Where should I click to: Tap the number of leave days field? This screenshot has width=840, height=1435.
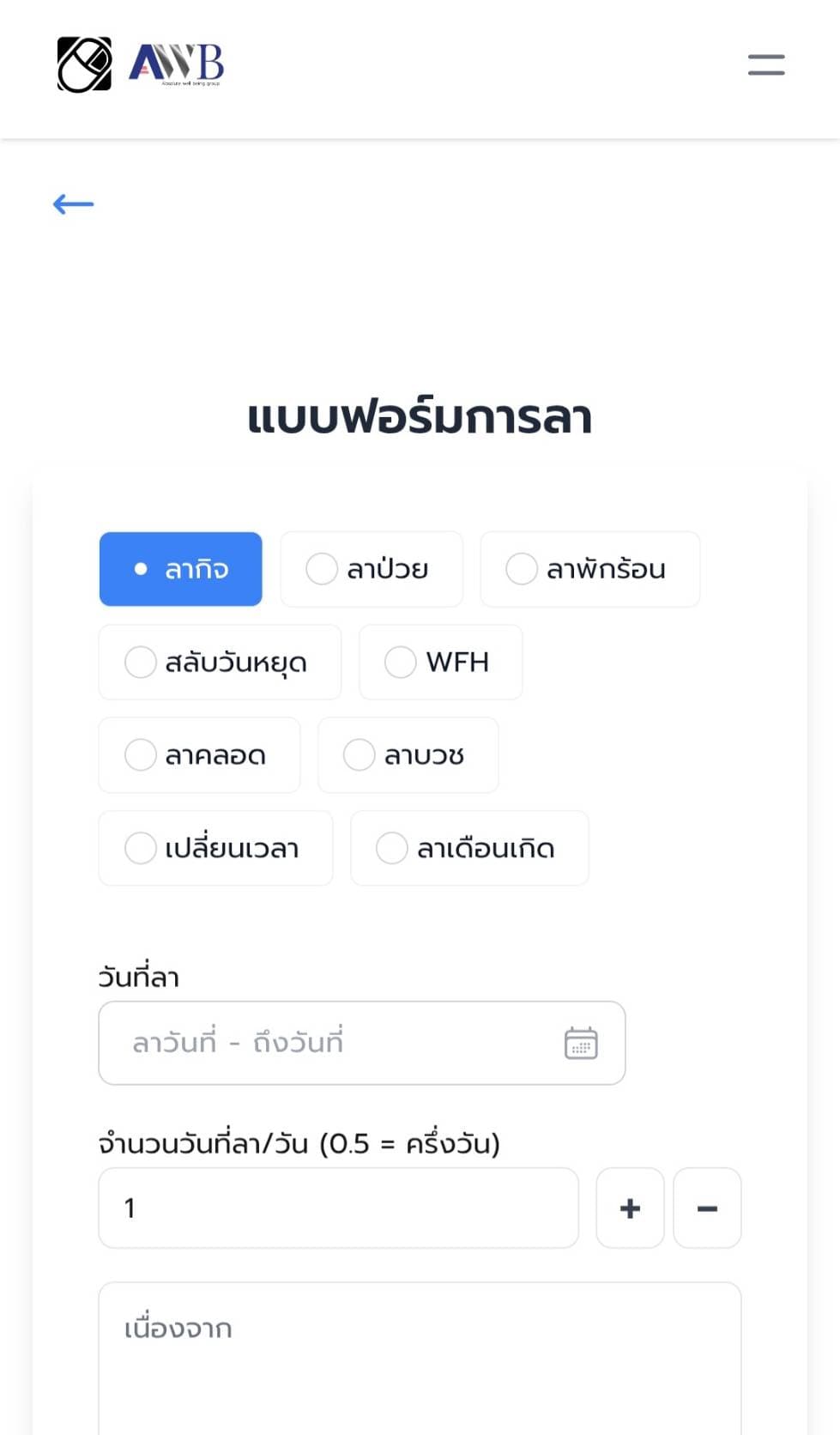tap(338, 1208)
